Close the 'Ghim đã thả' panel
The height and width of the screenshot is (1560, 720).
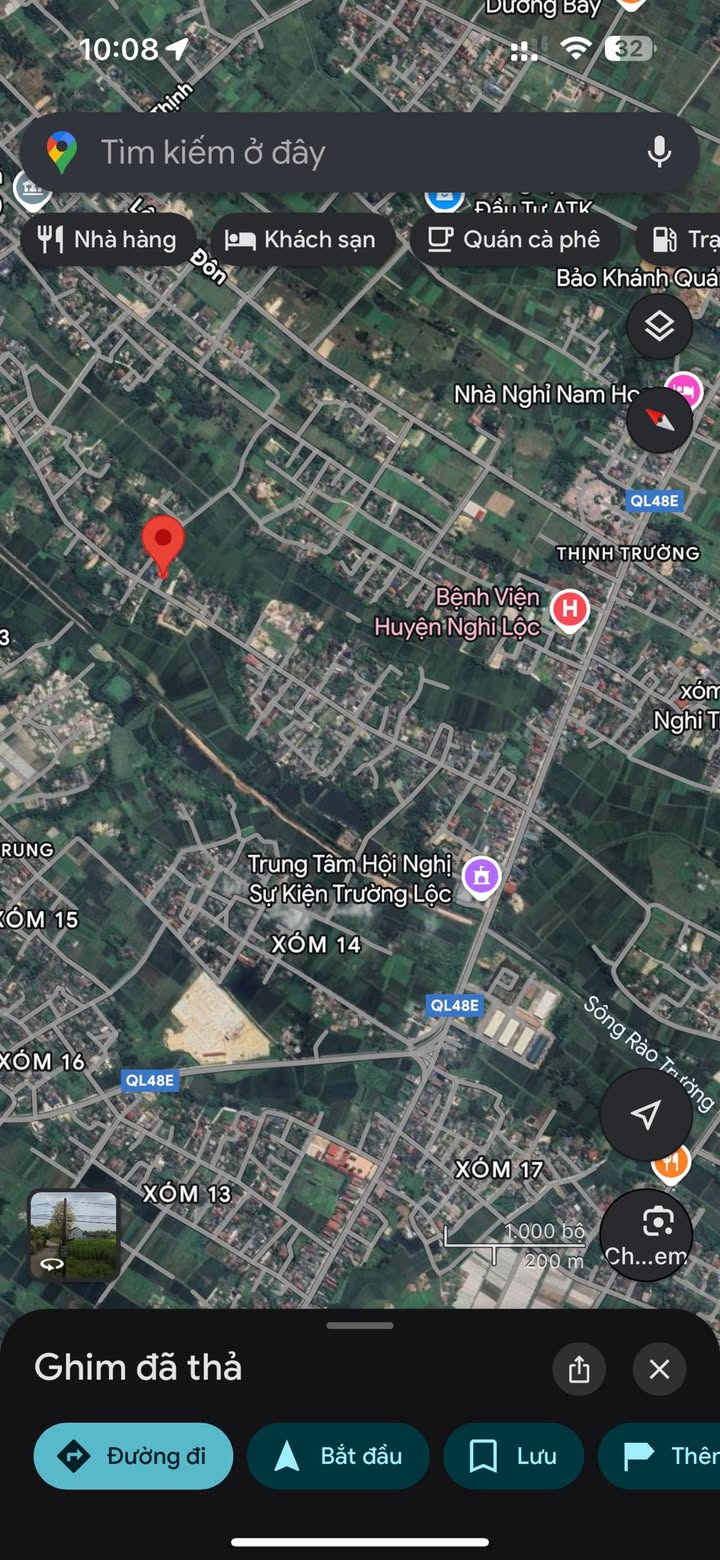(x=659, y=1369)
